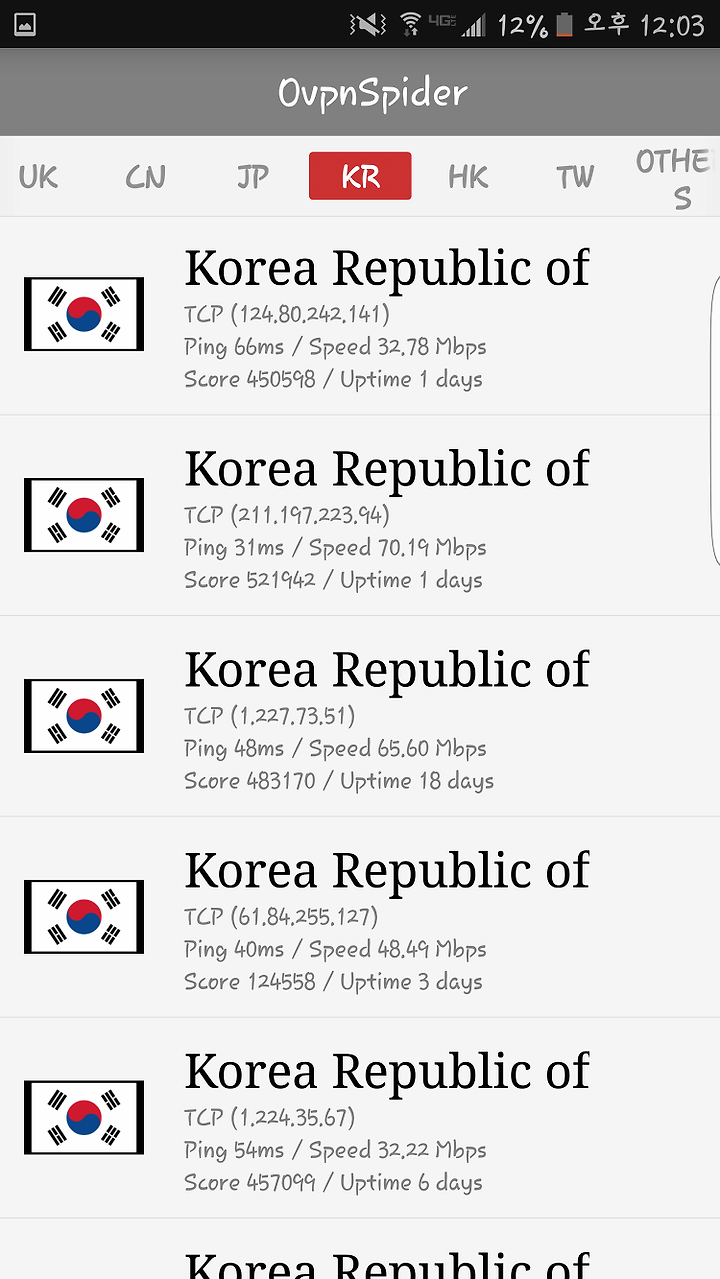This screenshot has width=720, height=1279.
Task: Switch to the CN tab
Action: [x=145, y=177]
